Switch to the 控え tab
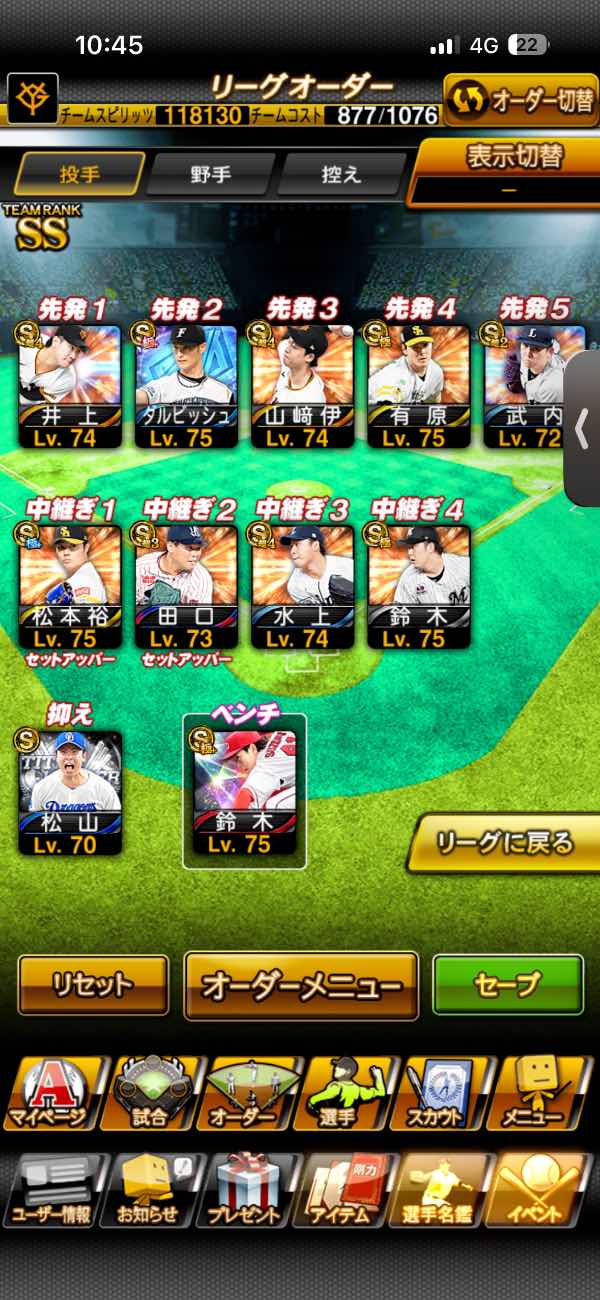Viewport: 600px width, 1300px height. [x=340, y=174]
